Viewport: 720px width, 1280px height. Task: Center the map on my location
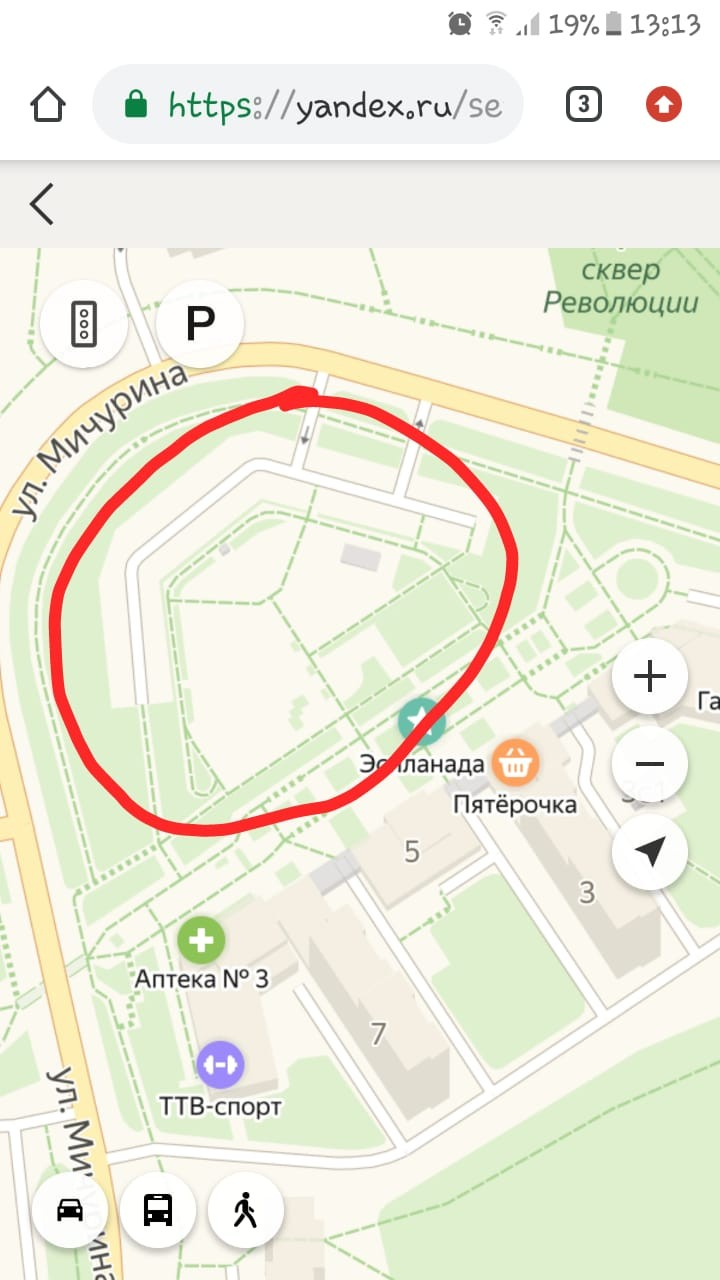(x=650, y=853)
